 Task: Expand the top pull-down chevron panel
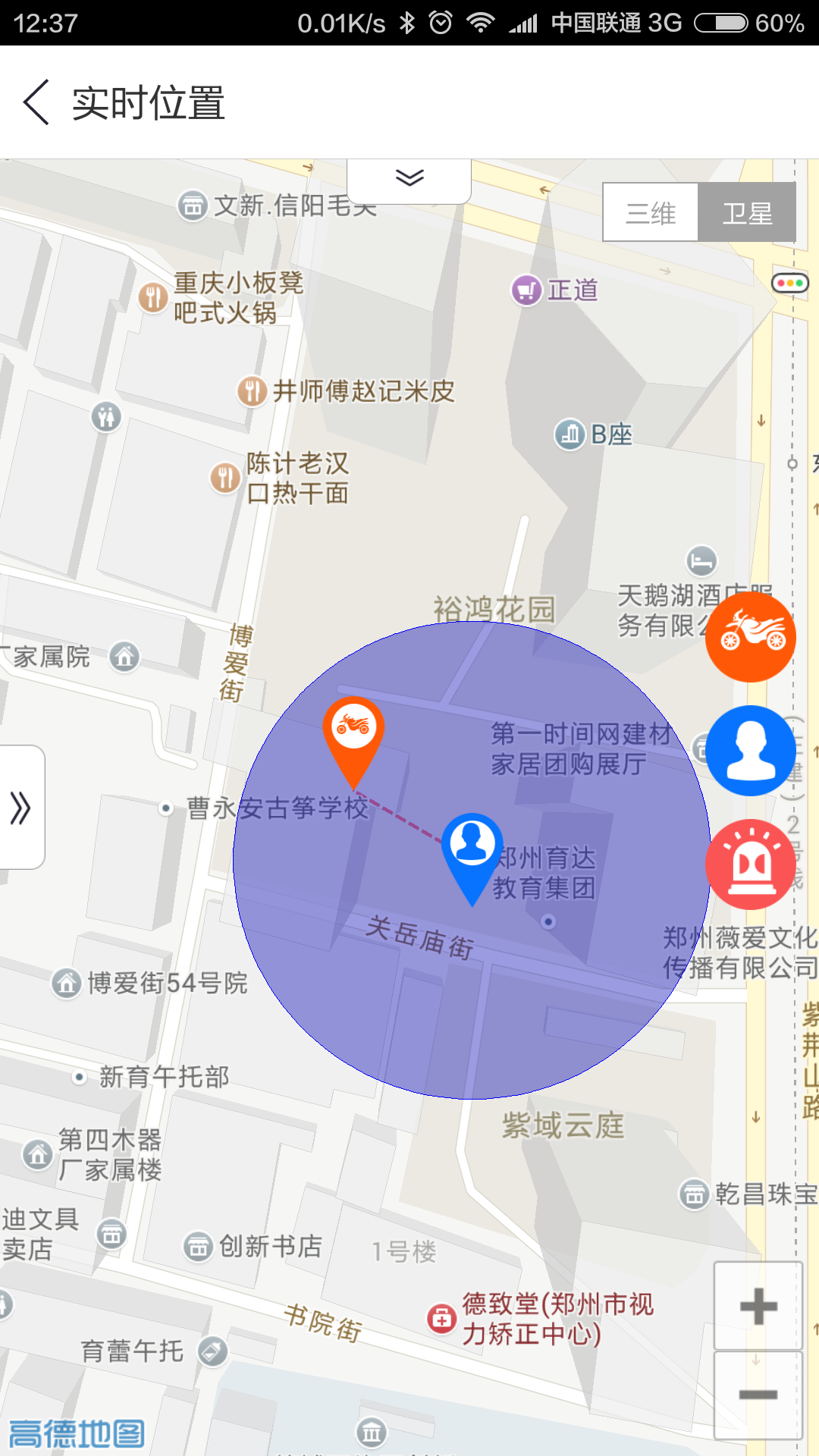pyautogui.click(x=409, y=180)
